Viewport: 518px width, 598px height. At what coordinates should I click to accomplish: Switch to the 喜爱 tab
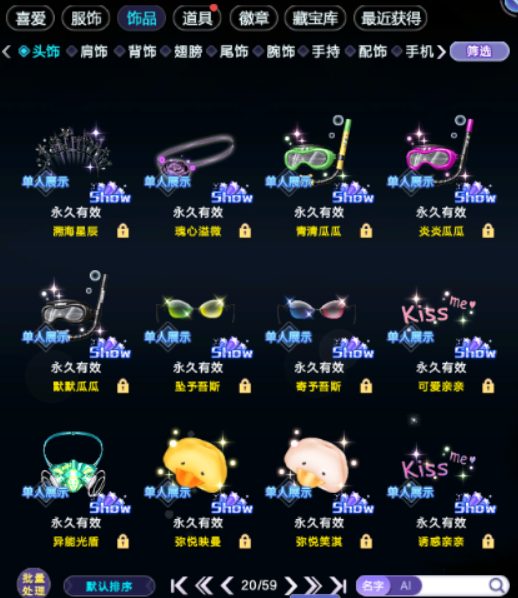31,18
